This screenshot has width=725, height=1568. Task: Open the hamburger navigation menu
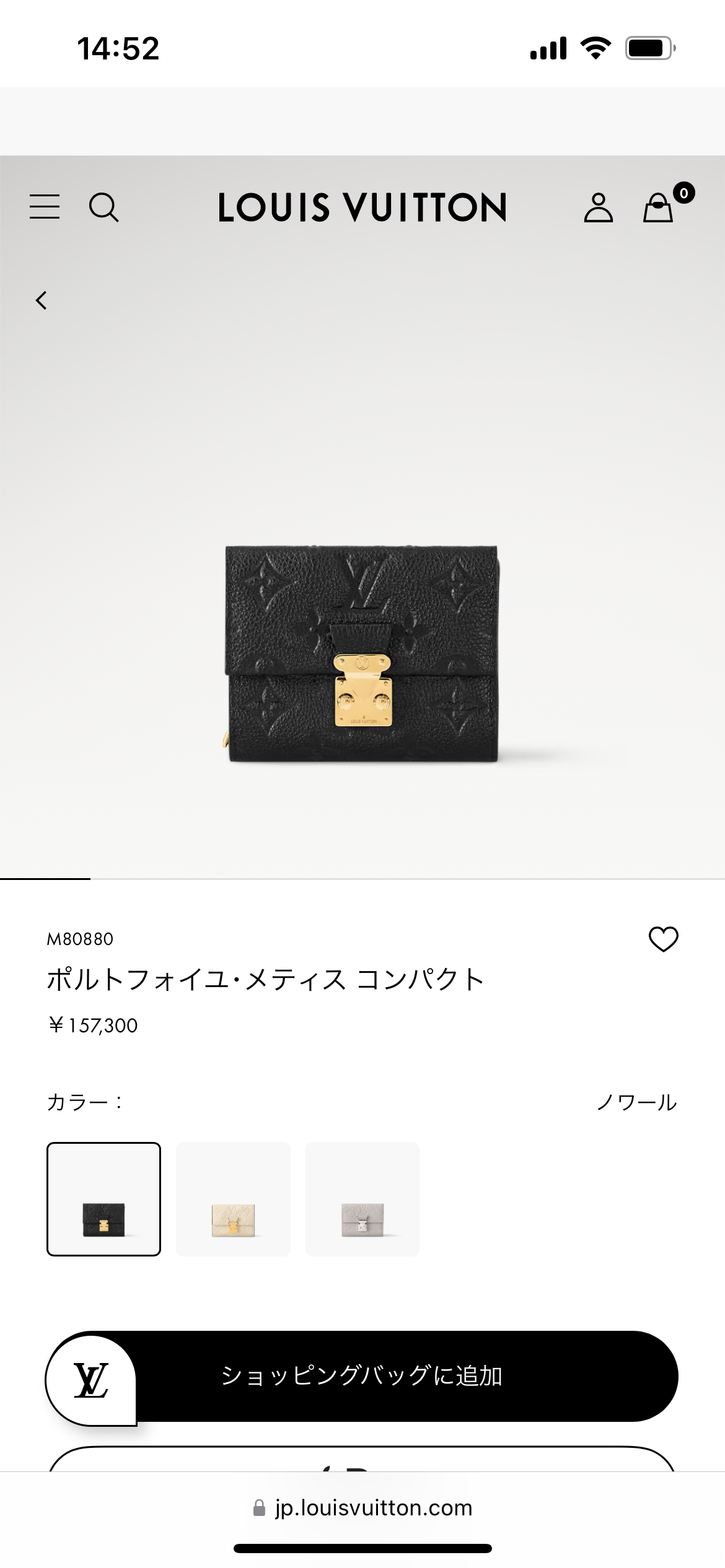tap(45, 207)
